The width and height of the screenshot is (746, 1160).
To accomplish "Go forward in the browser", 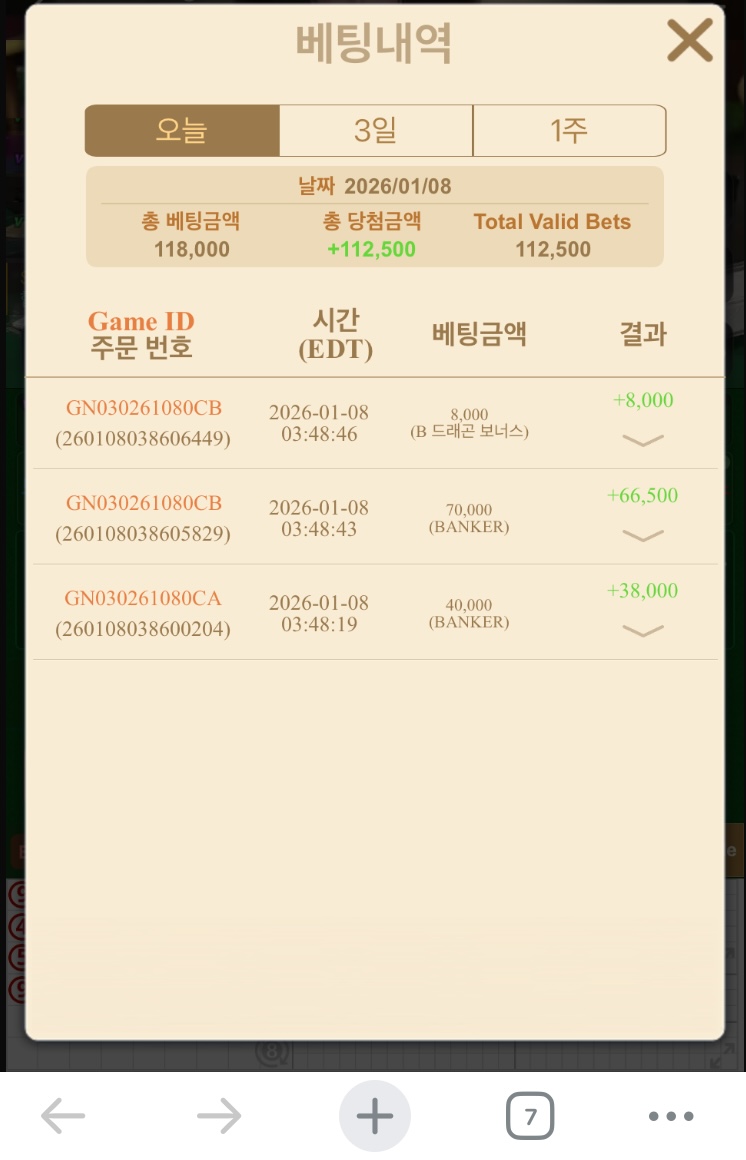I will (219, 1116).
